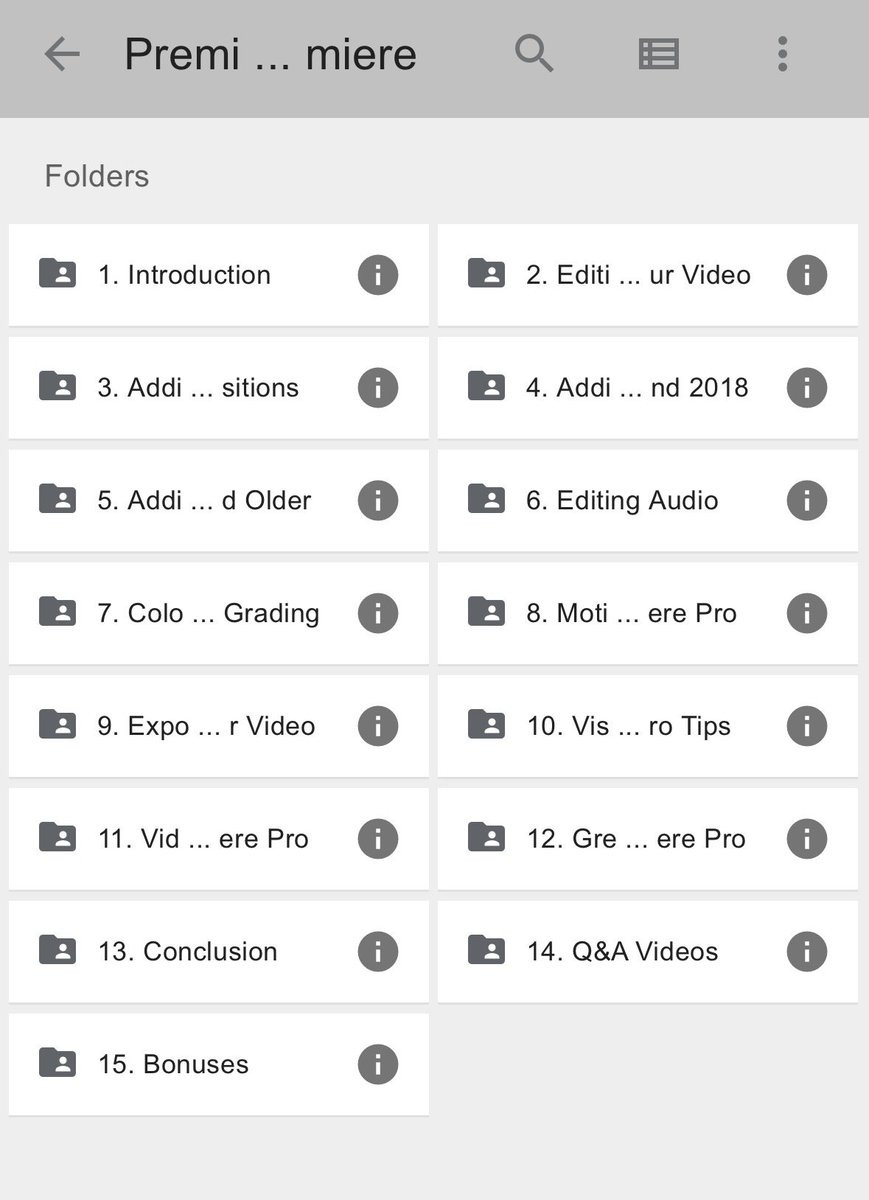
Task: Open the 6. Editing Audio folder
Action: 622,501
